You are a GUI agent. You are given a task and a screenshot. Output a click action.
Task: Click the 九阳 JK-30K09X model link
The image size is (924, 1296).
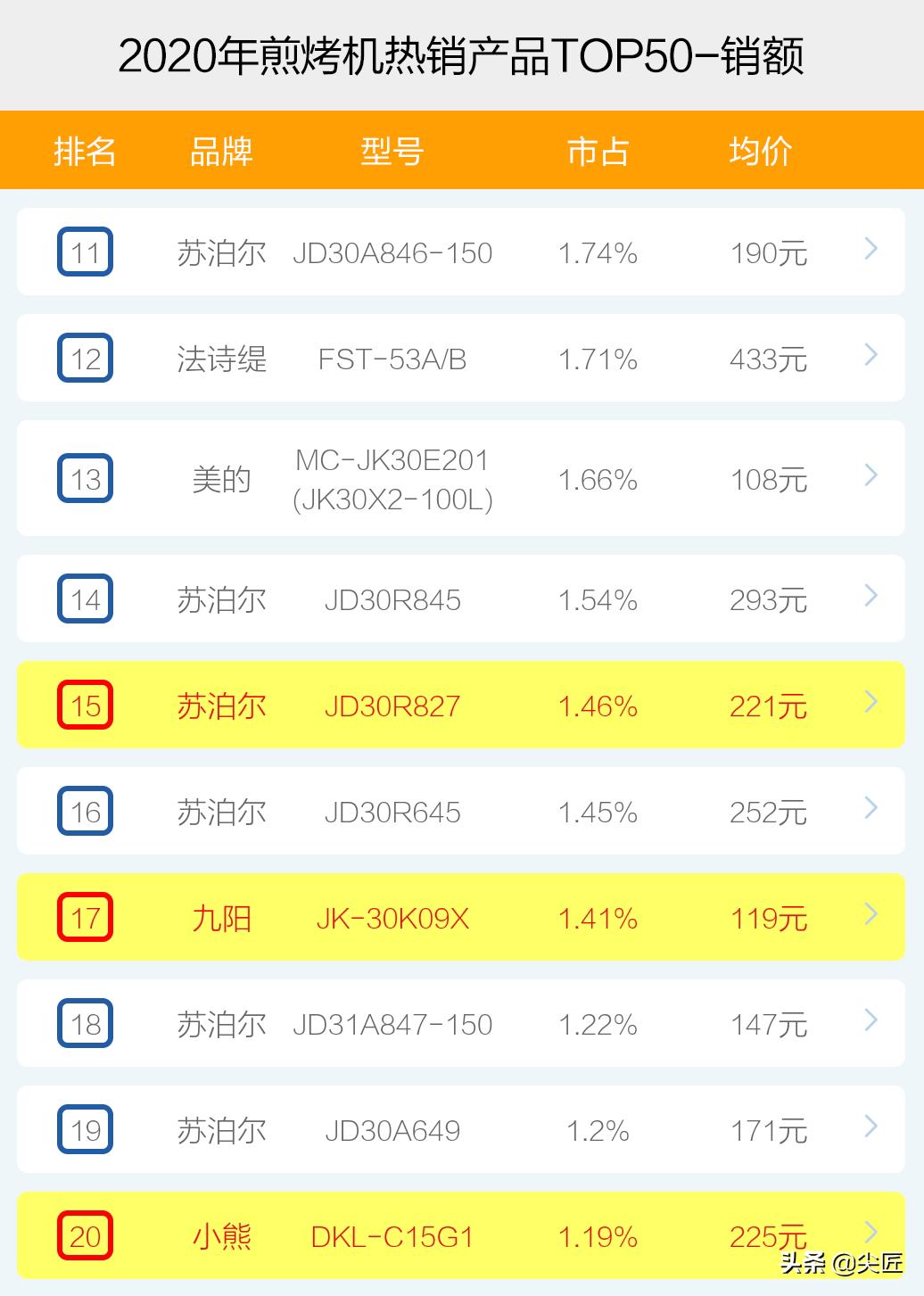(390, 917)
